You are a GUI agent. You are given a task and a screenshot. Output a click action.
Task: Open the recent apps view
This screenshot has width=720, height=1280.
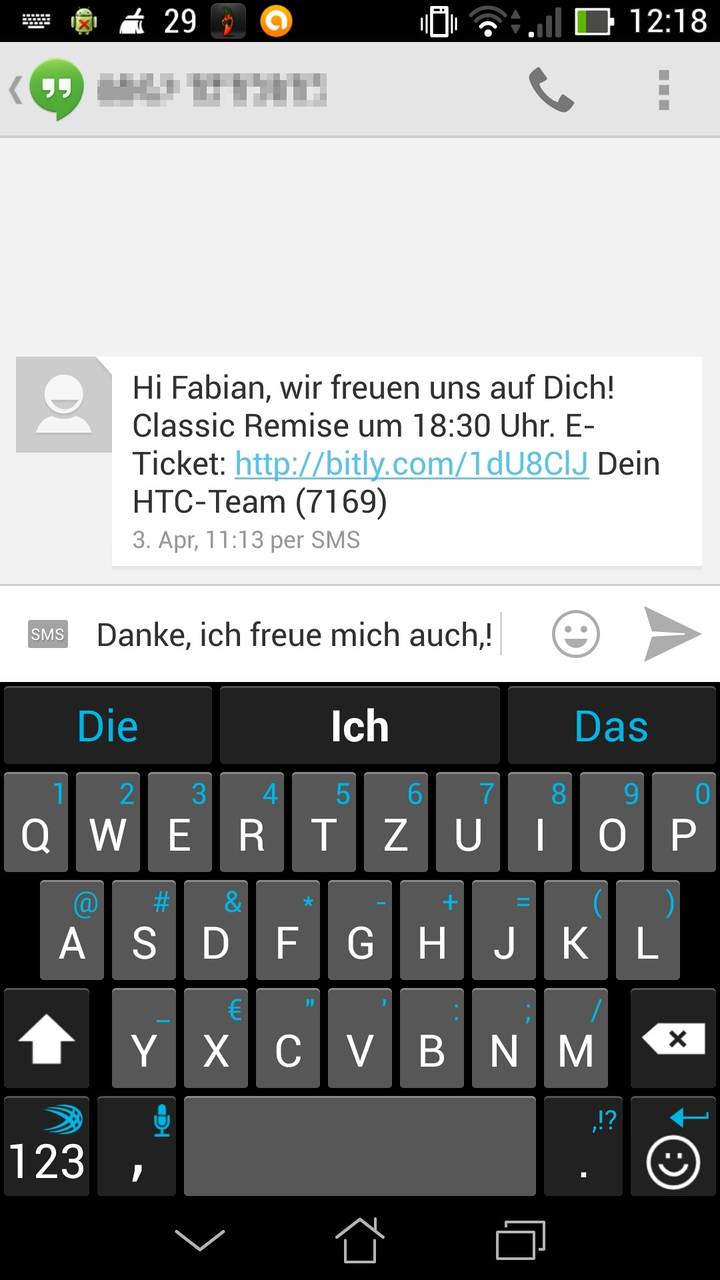tap(521, 1240)
